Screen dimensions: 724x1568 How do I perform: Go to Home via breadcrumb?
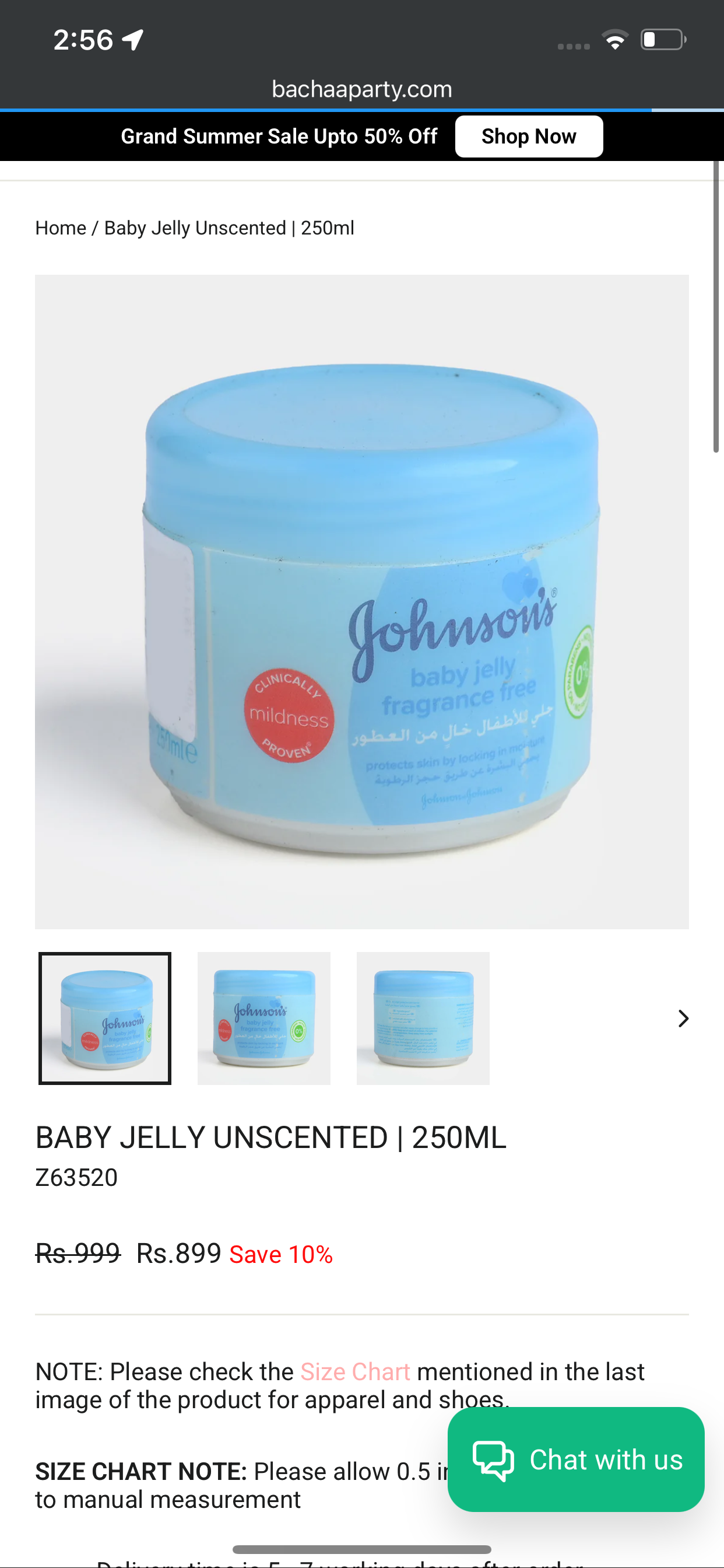click(x=60, y=228)
